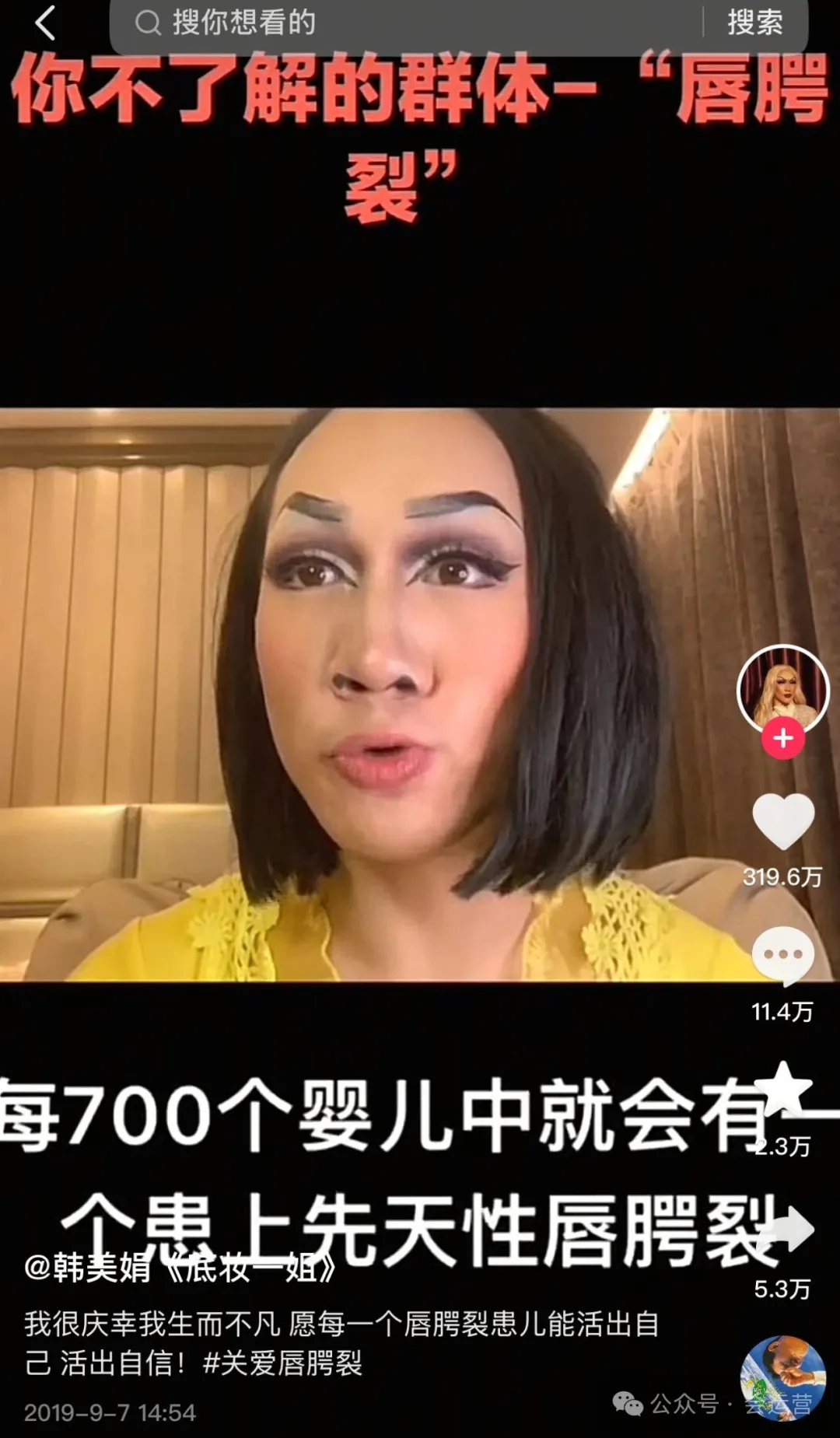This screenshot has width=840, height=1438.
Task: Follow the creator with the red plus
Action: 782,739
